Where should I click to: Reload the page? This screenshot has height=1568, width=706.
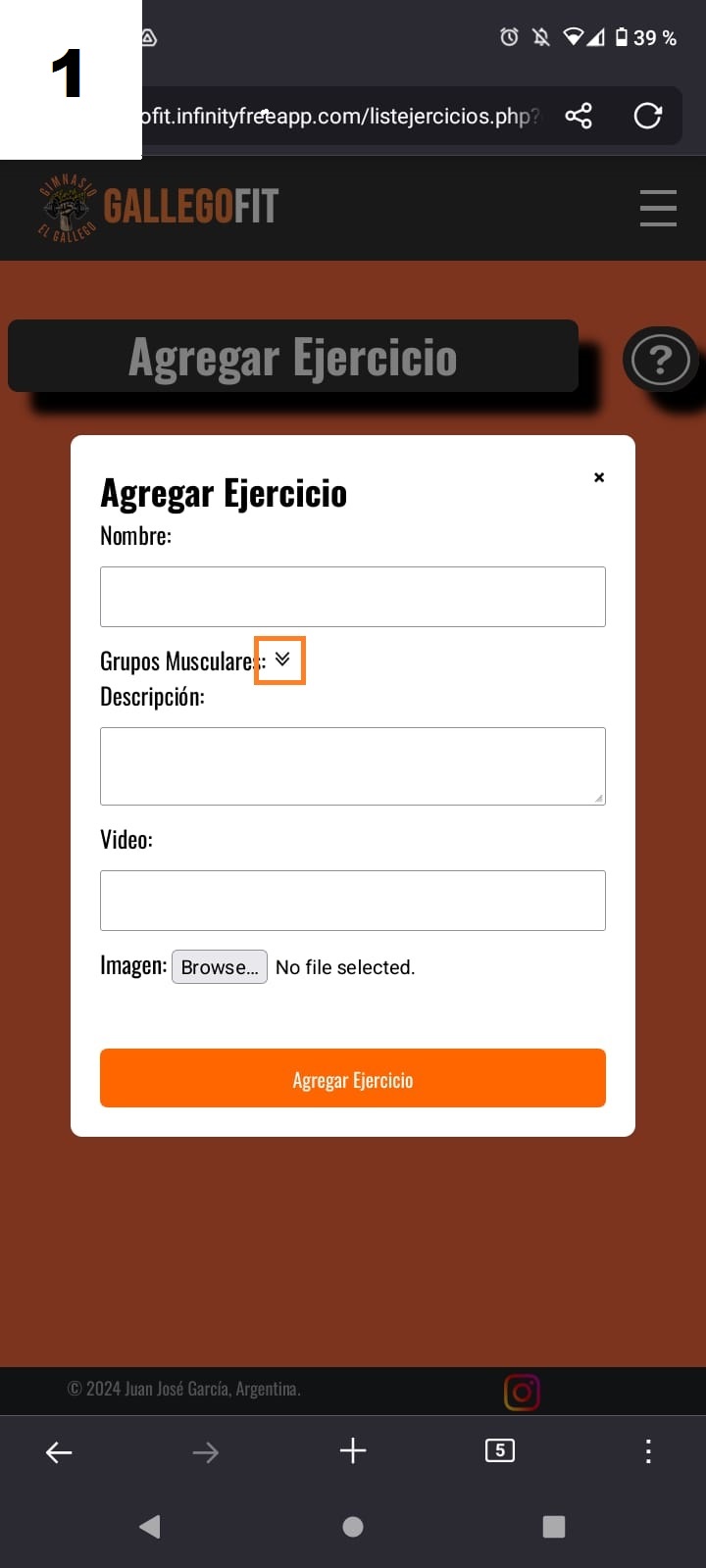tap(647, 116)
